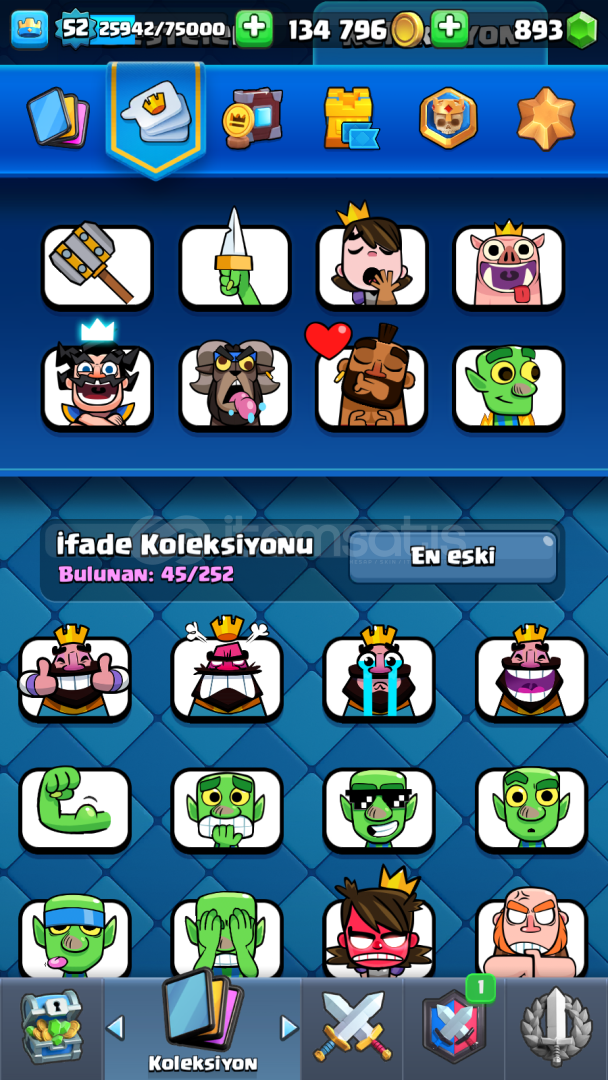Open the card decks tab at top
The height and width of the screenshot is (1080, 608).
tap(59, 118)
